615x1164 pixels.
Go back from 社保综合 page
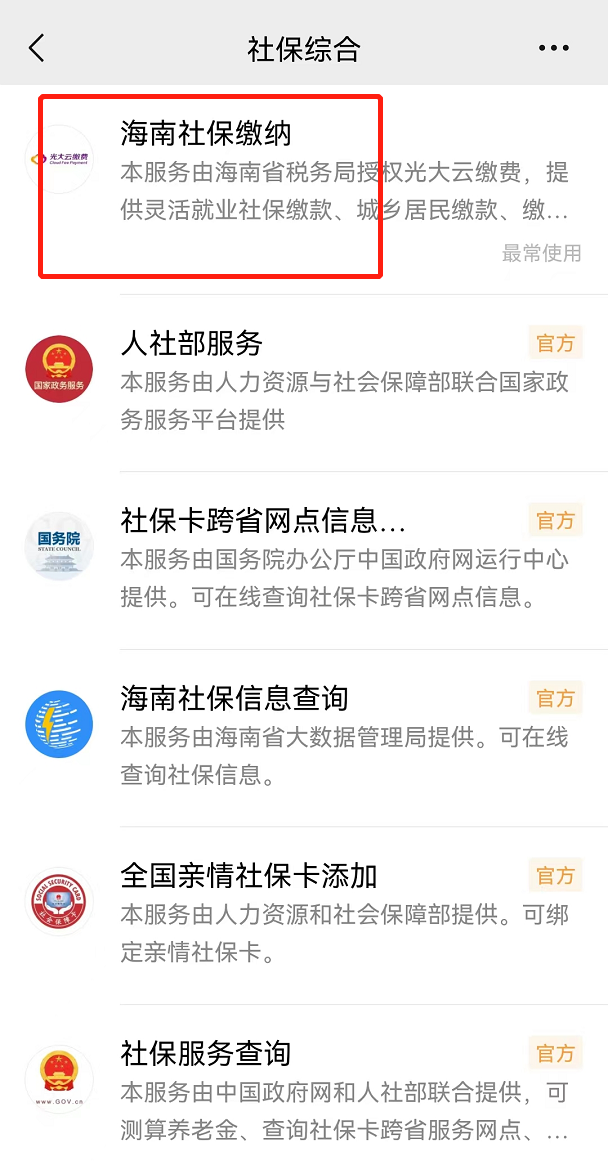[x=37, y=48]
